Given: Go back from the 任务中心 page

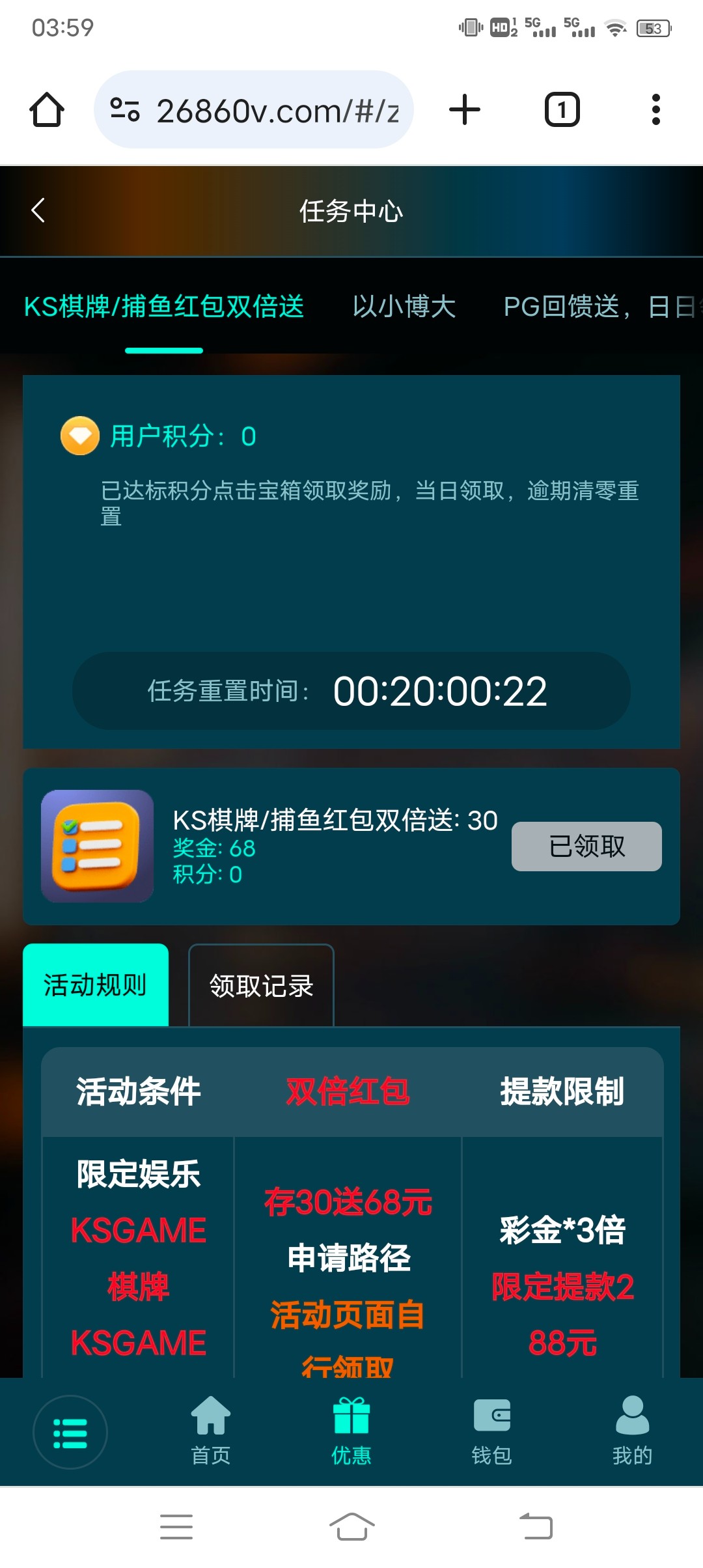Looking at the screenshot, I should tap(38, 210).
